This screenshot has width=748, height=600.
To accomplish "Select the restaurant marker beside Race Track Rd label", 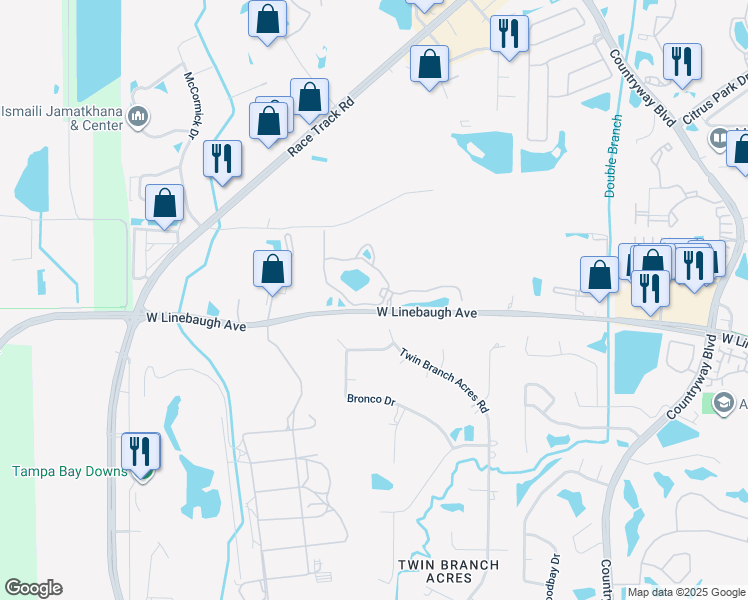I will pos(222,159).
